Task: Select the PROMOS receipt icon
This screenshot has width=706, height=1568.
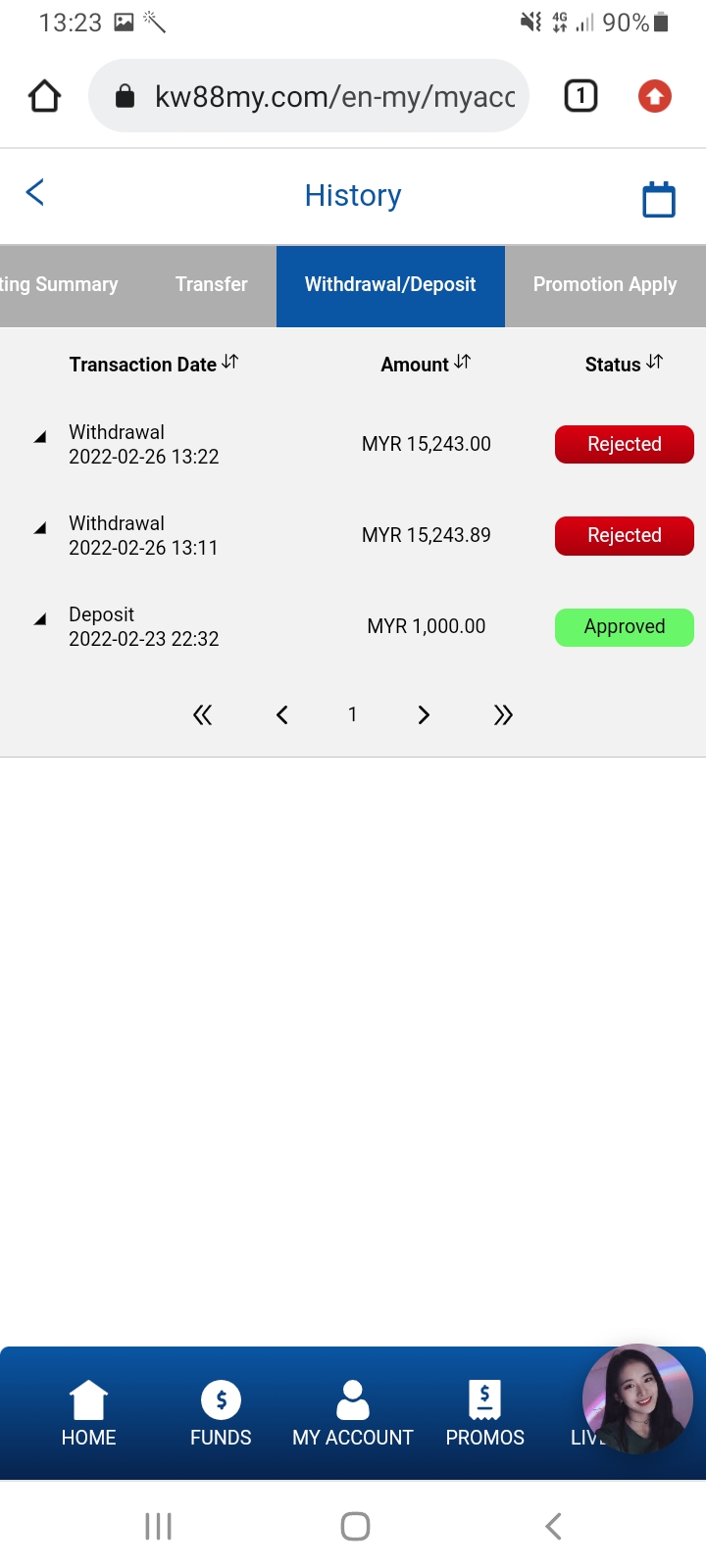Action: tap(484, 1398)
